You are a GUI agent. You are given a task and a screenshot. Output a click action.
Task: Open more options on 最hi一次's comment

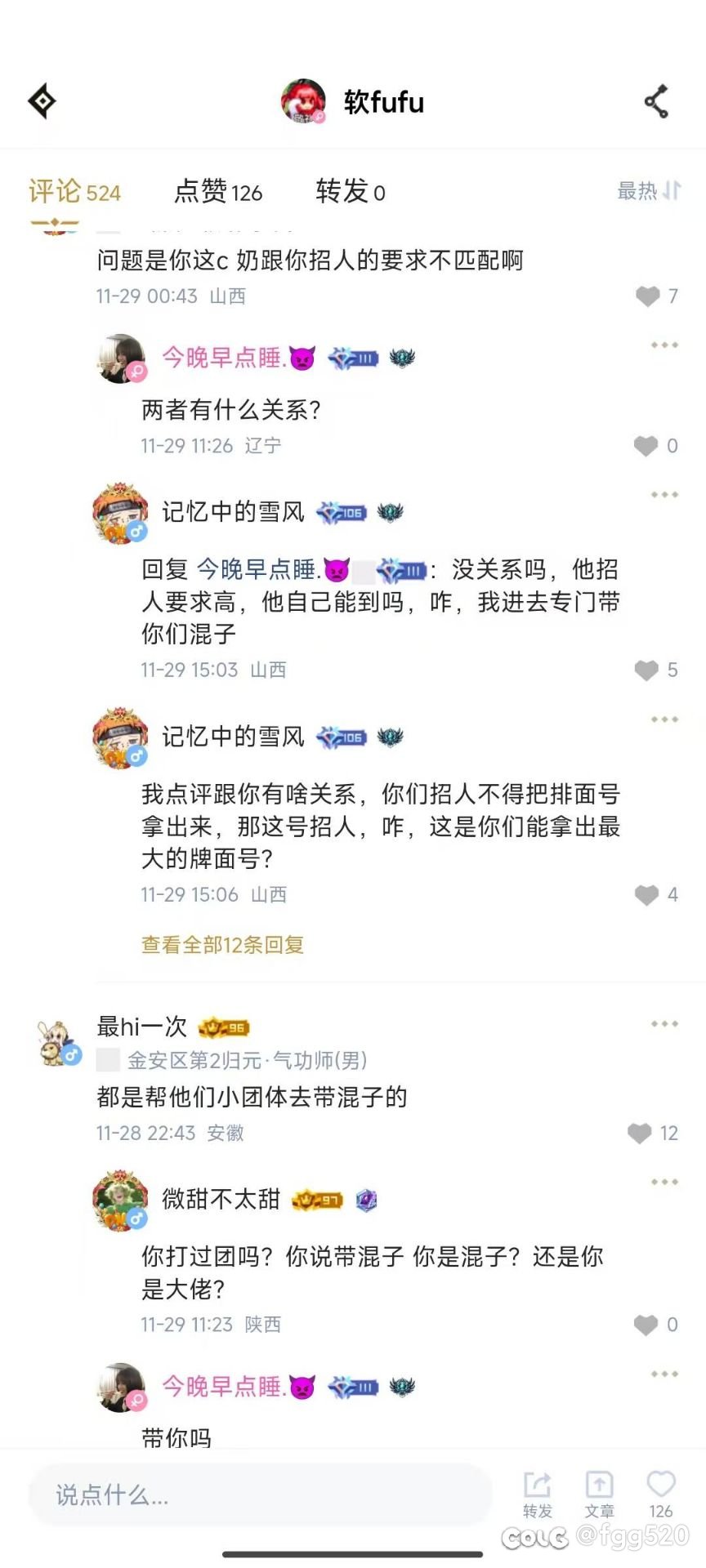pyautogui.click(x=664, y=1024)
